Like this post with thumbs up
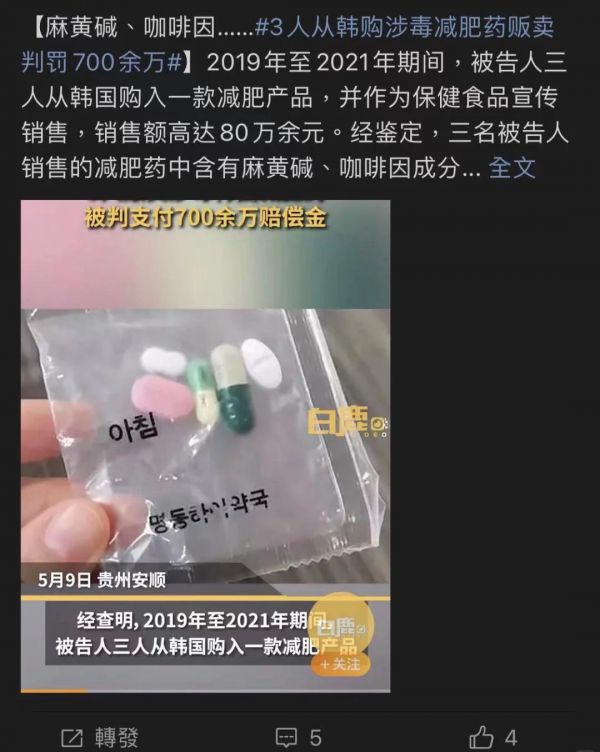This screenshot has width=600, height=752. [x=495, y=737]
